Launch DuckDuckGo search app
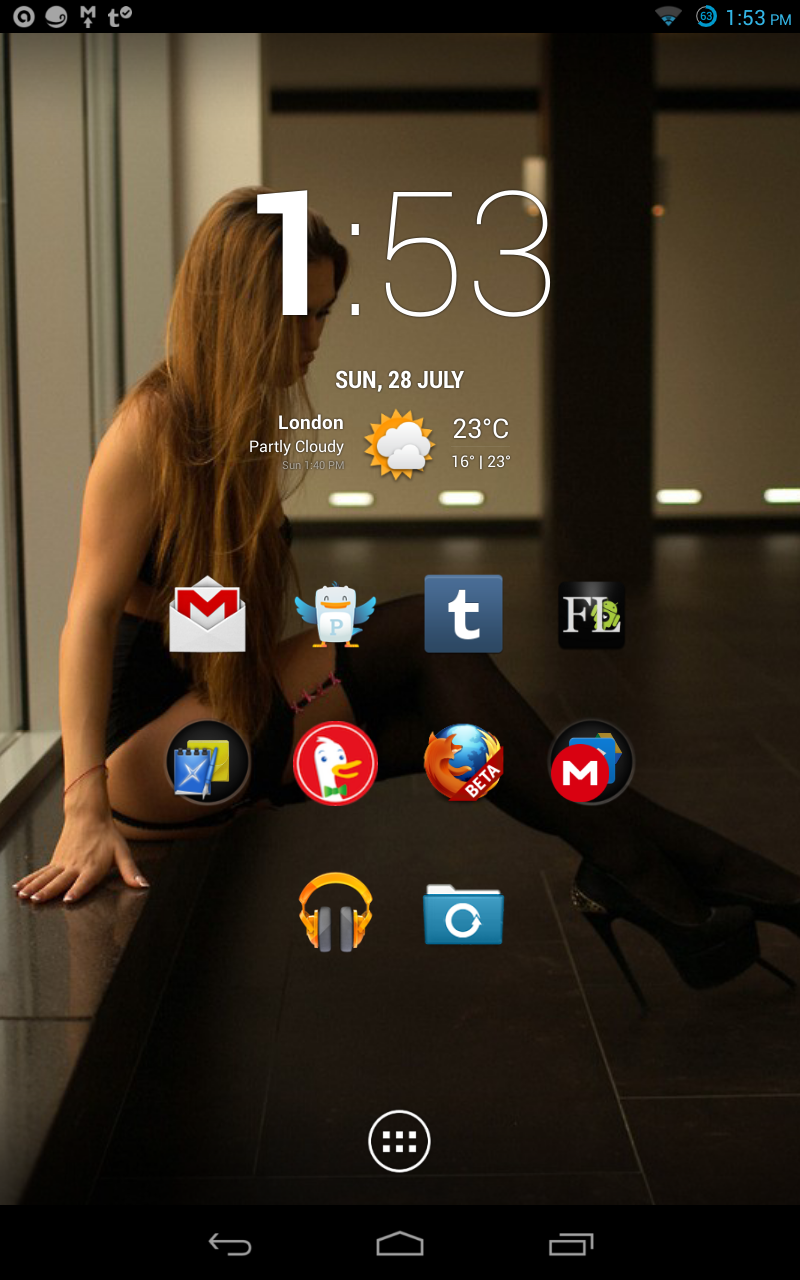 point(335,763)
